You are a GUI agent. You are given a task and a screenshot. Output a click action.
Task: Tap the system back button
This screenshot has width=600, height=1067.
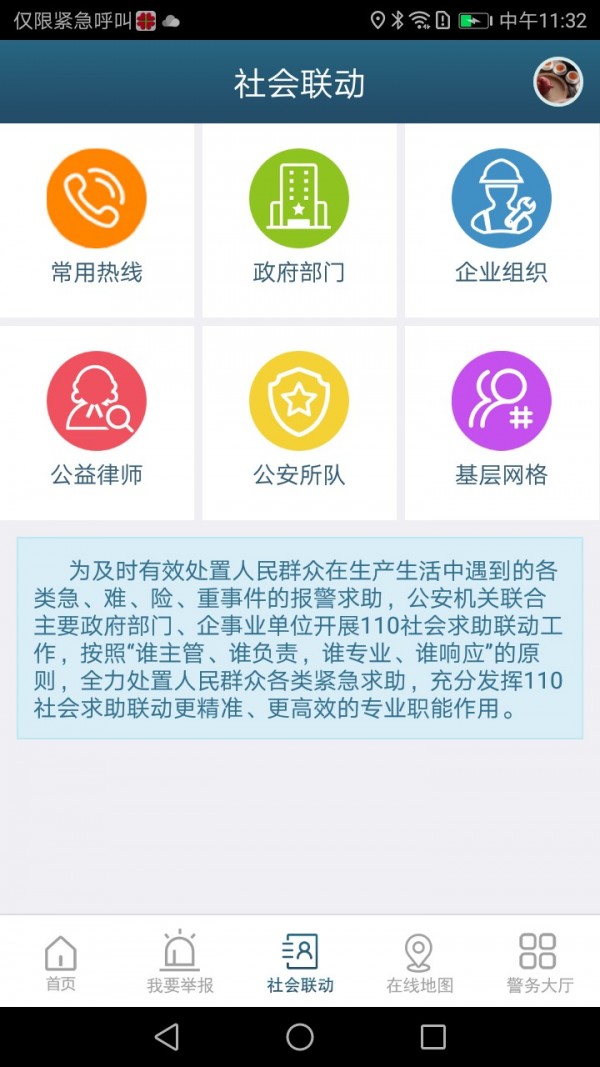[x=167, y=1036]
